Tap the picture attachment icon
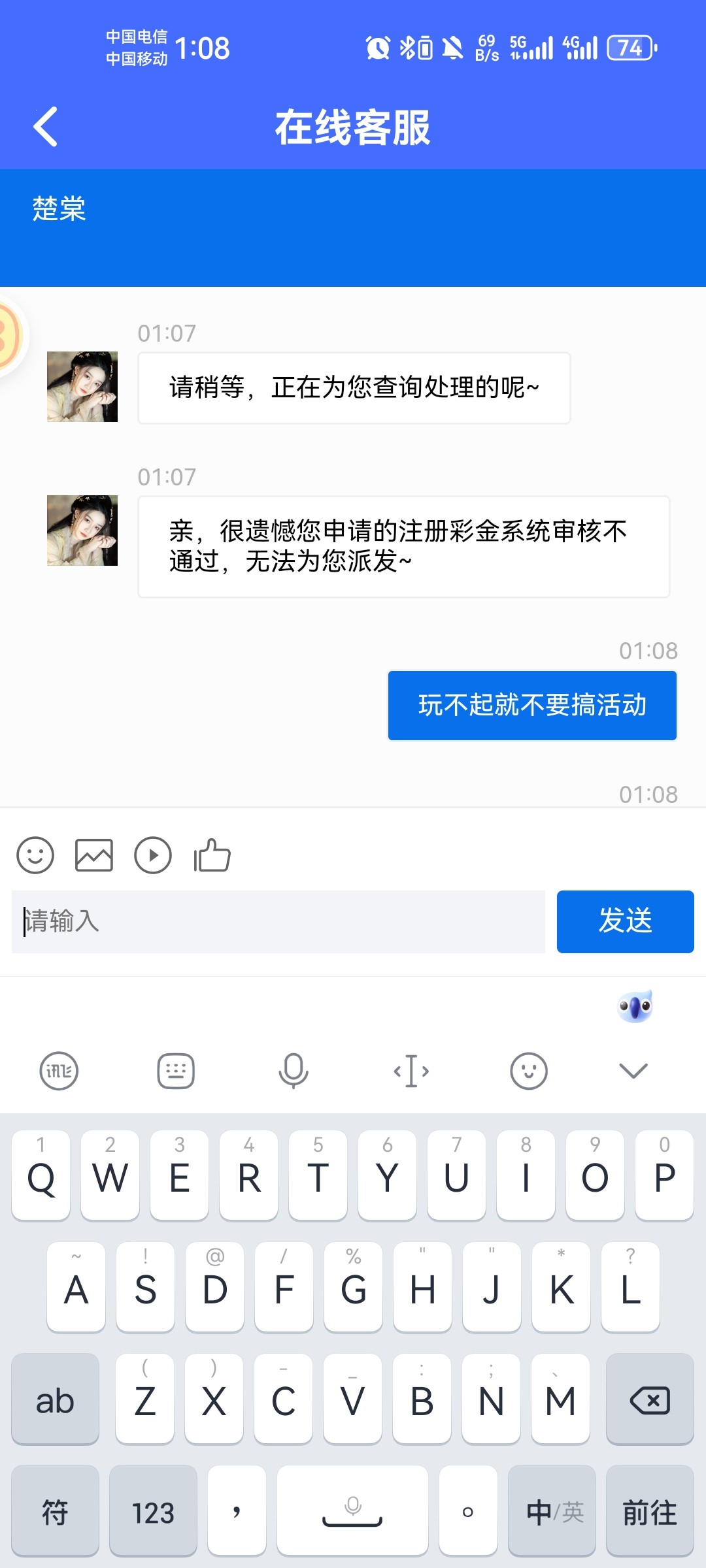 (93, 855)
